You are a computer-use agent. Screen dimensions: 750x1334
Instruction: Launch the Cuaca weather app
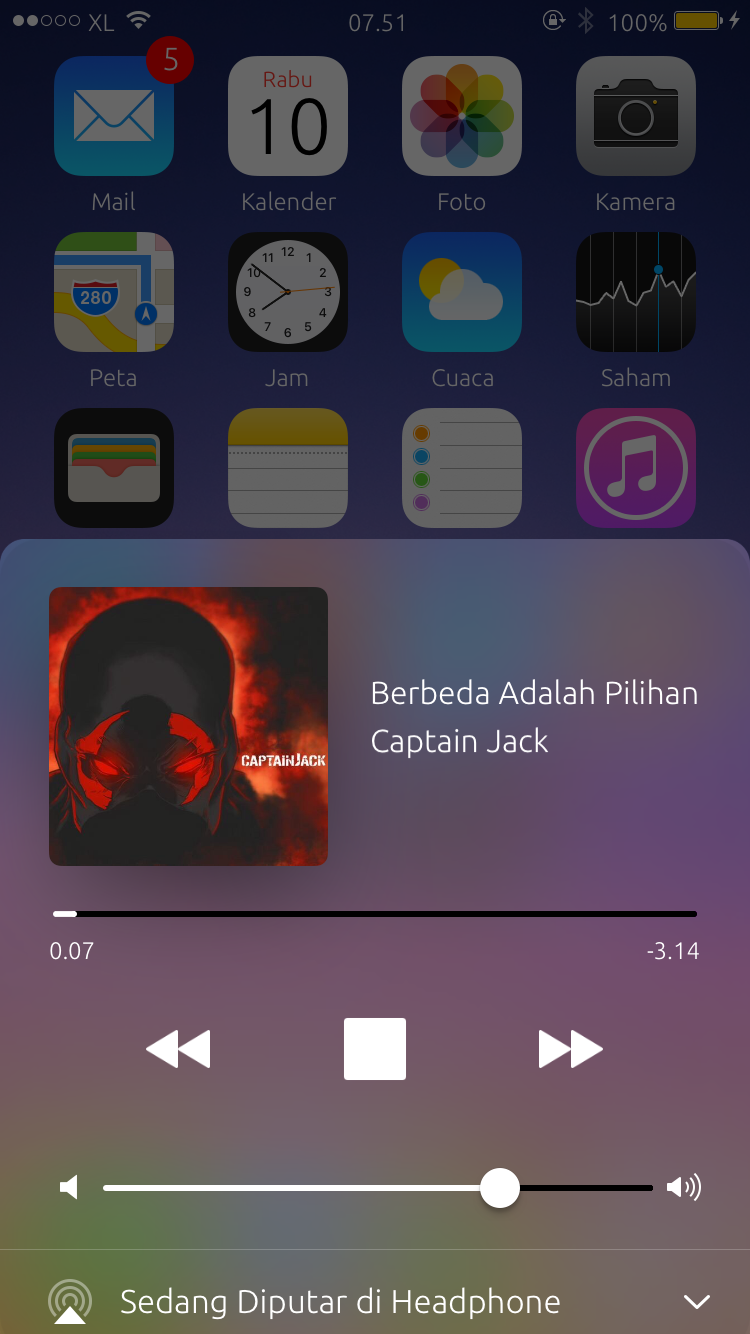462,292
